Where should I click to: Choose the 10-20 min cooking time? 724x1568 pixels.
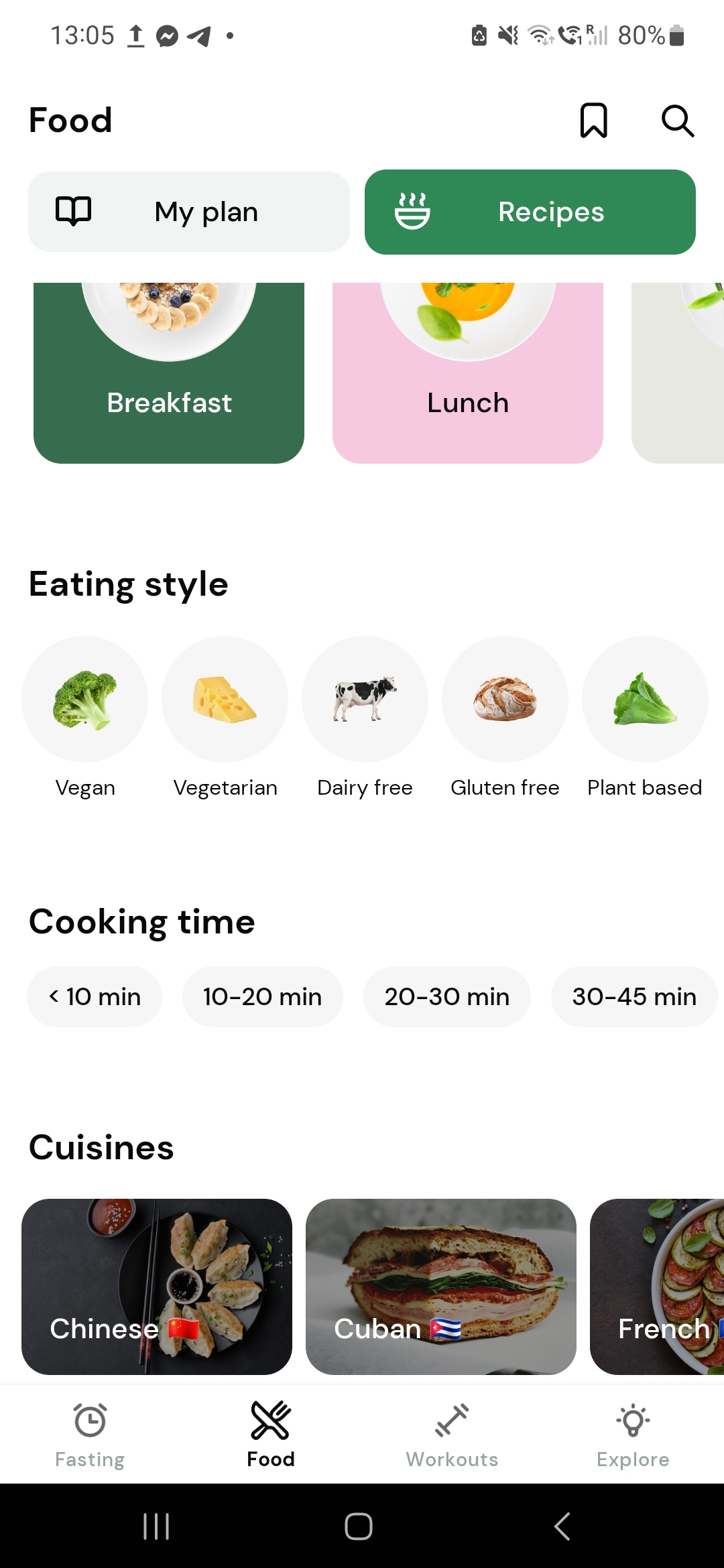point(262,996)
